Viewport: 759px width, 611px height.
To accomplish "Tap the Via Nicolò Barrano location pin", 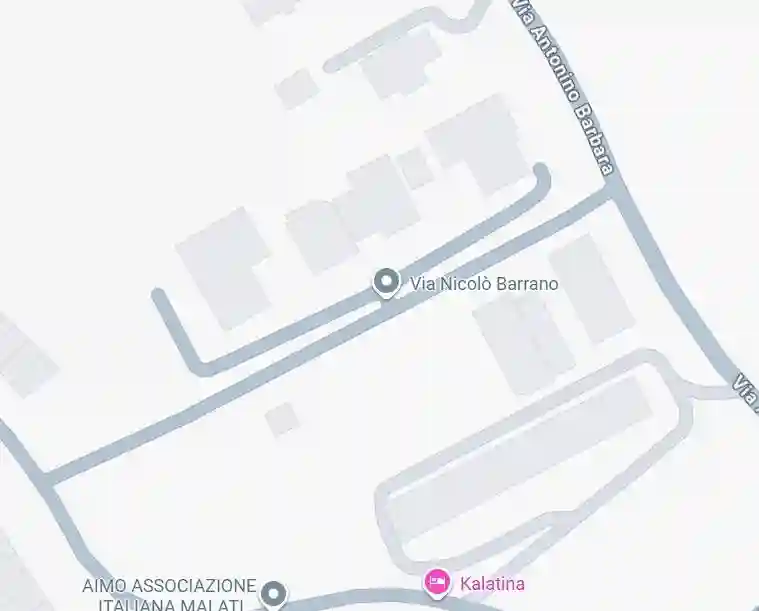I will tap(386, 283).
